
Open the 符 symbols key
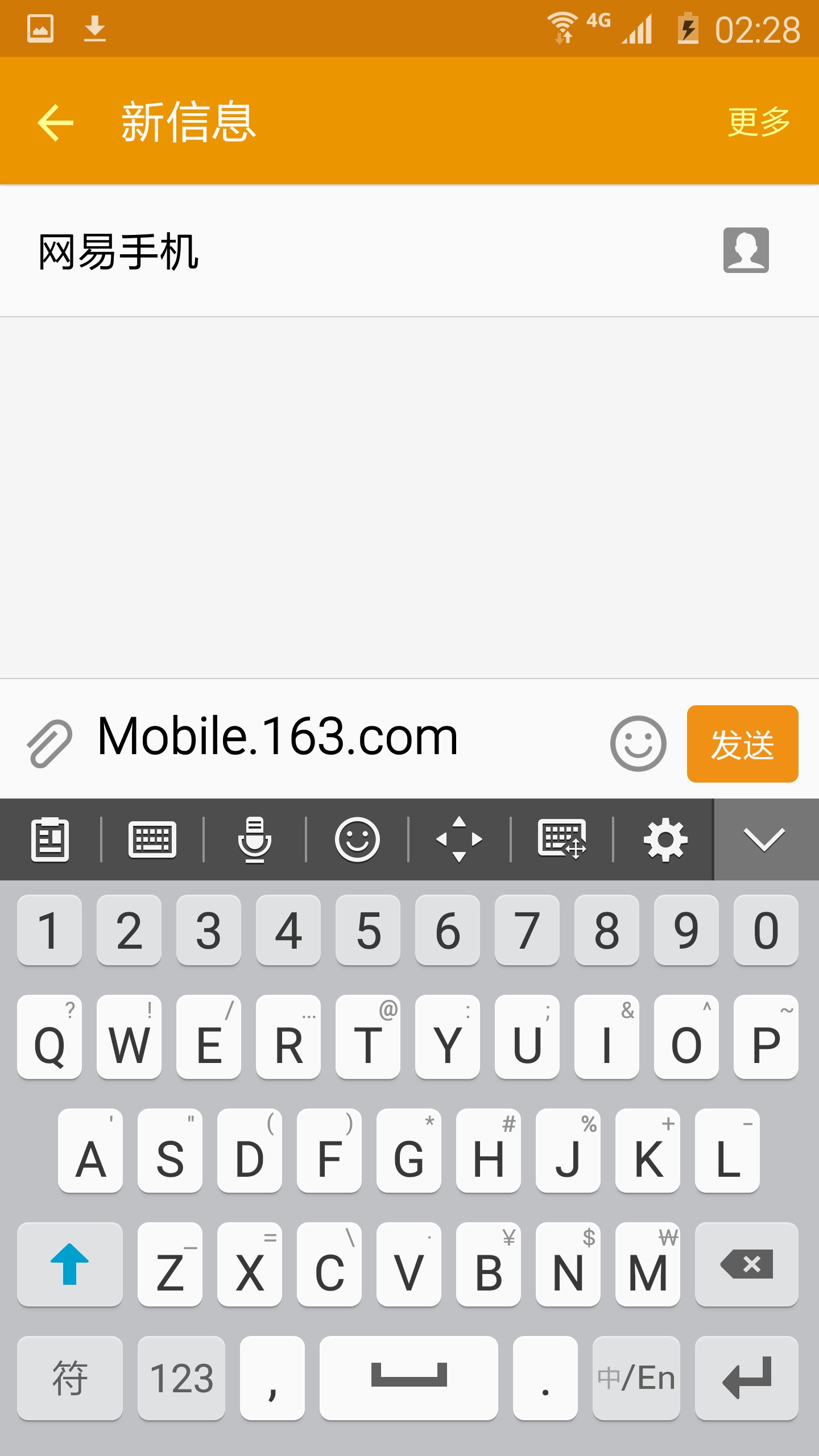pos(69,1378)
